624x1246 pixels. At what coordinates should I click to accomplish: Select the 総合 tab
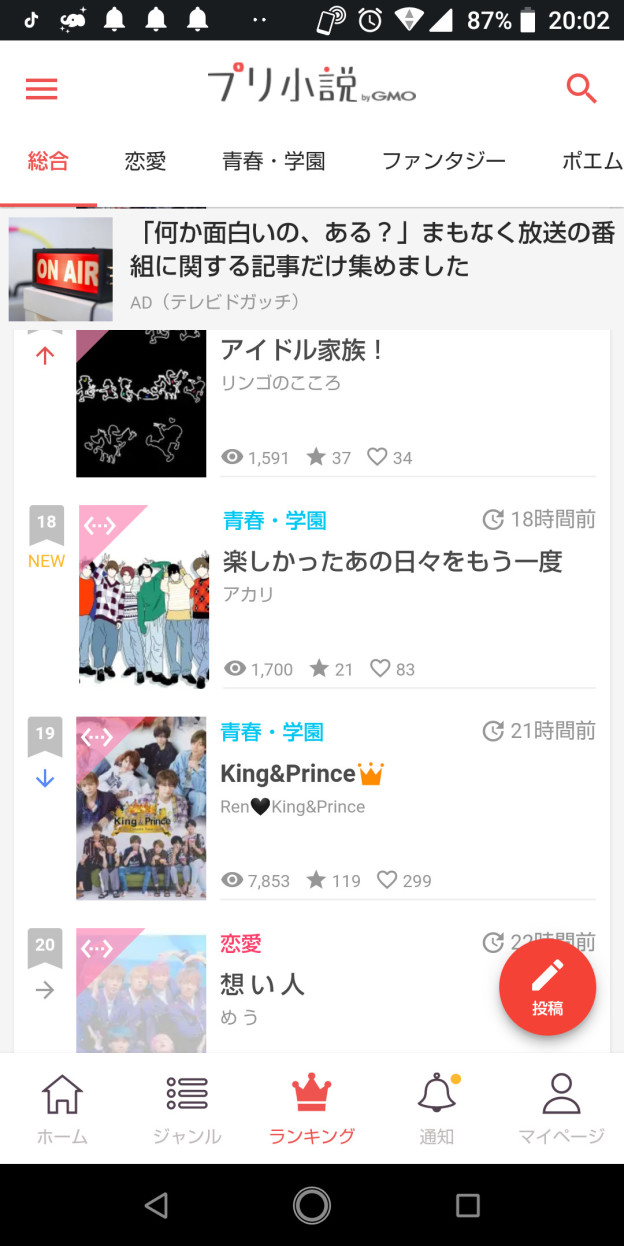48,161
